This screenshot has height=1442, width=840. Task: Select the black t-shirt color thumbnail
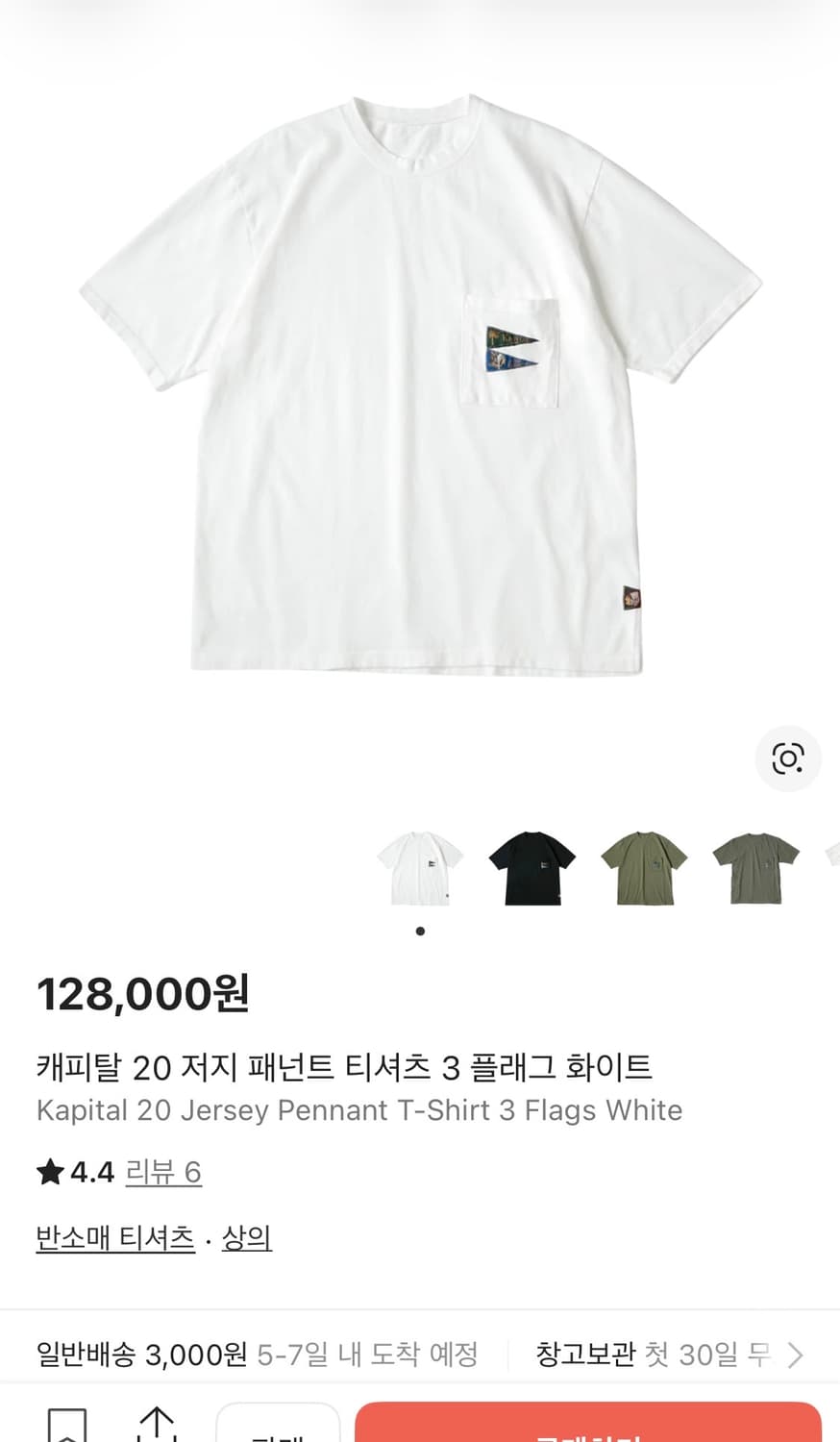point(531,866)
